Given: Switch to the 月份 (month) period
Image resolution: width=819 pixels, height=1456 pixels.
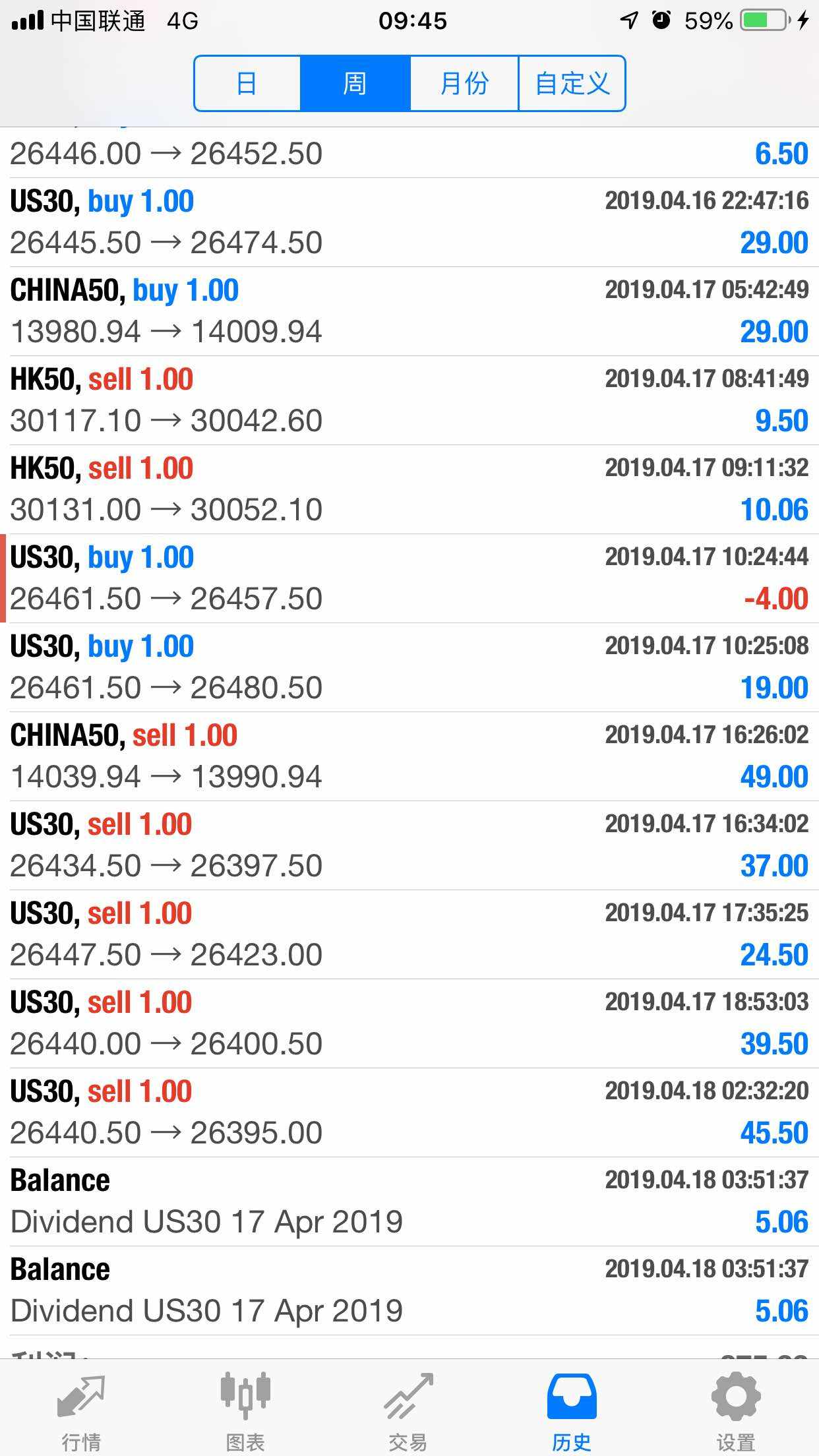Looking at the screenshot, I should point(464,84).
